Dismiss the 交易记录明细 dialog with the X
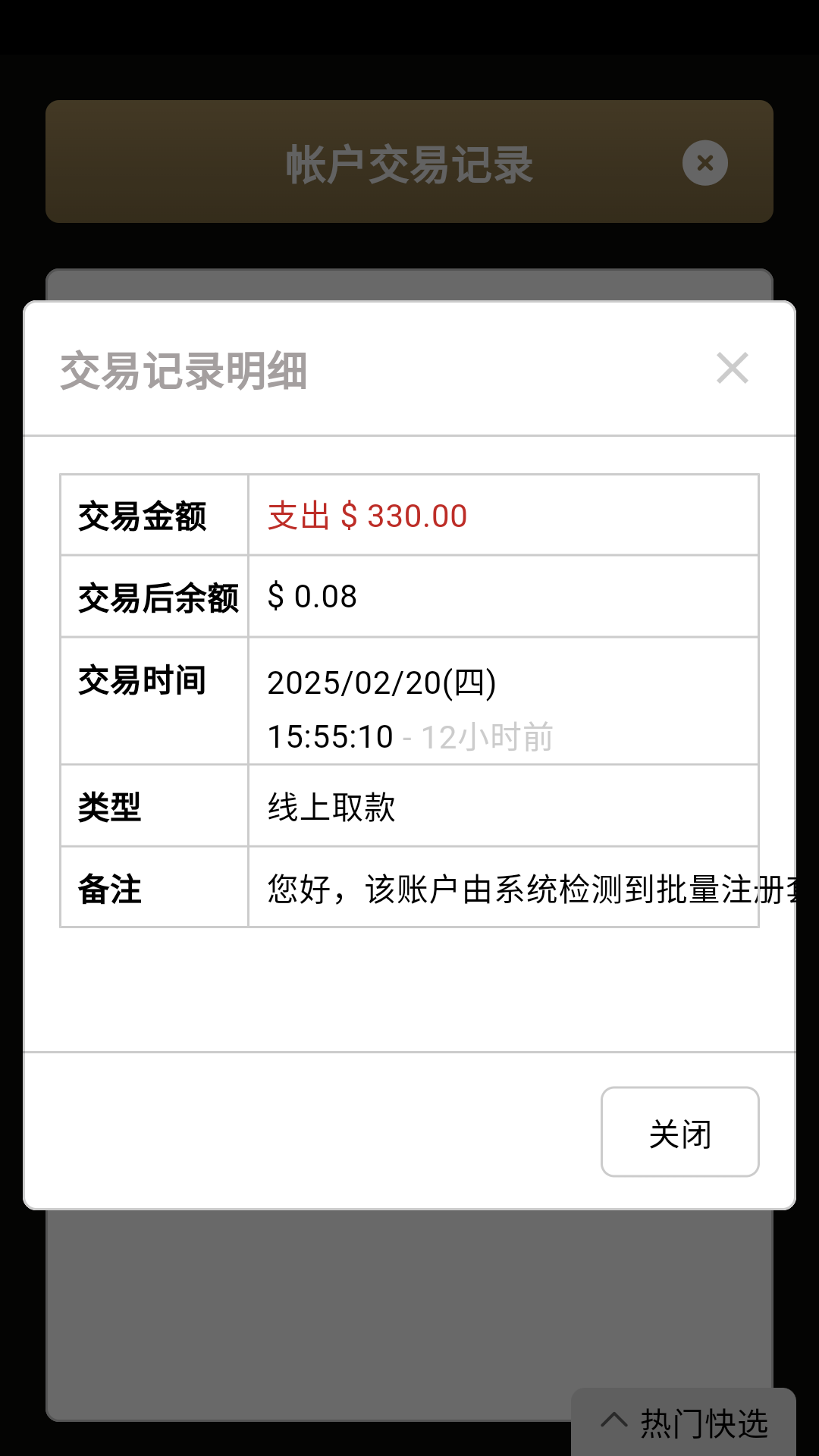 pos(733,369)
